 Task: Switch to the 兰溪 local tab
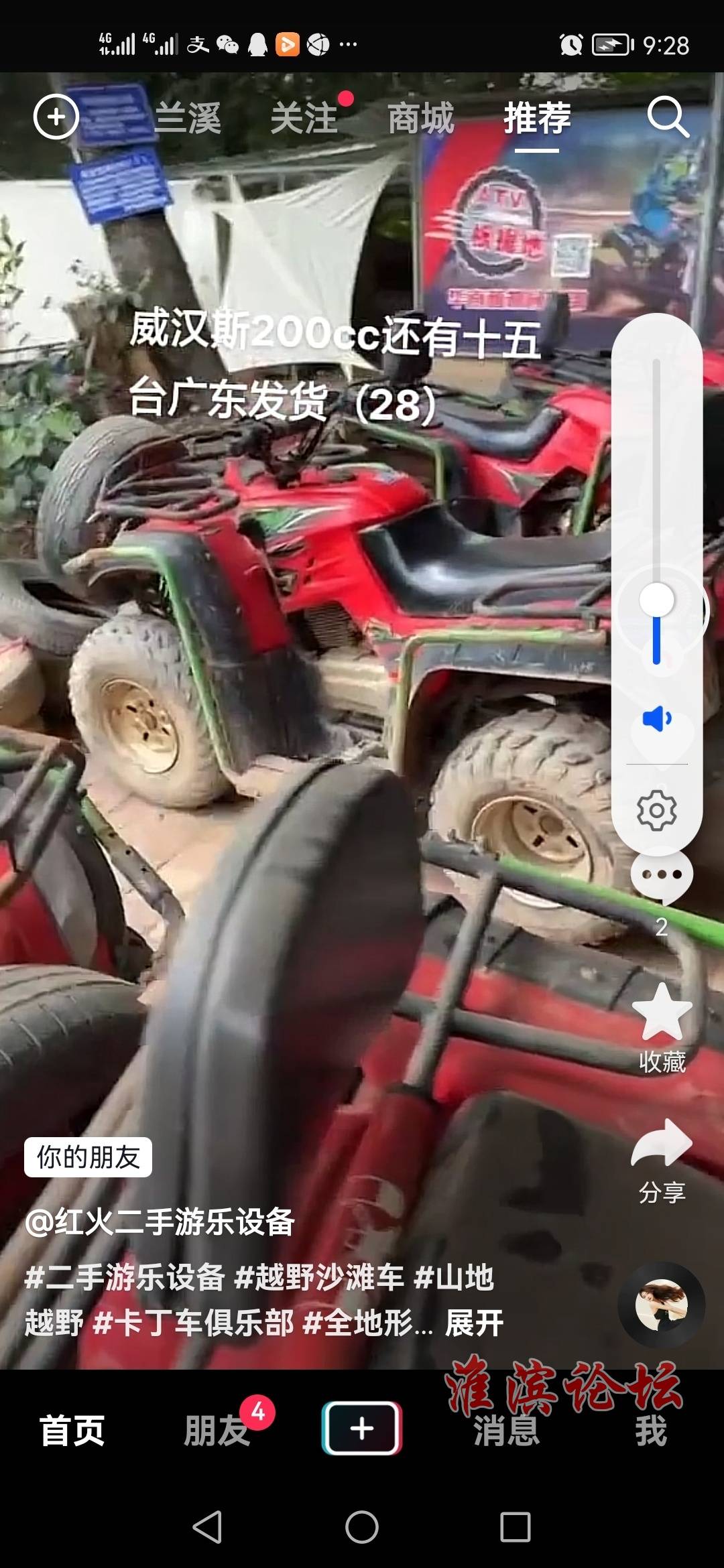pos(188,119)
